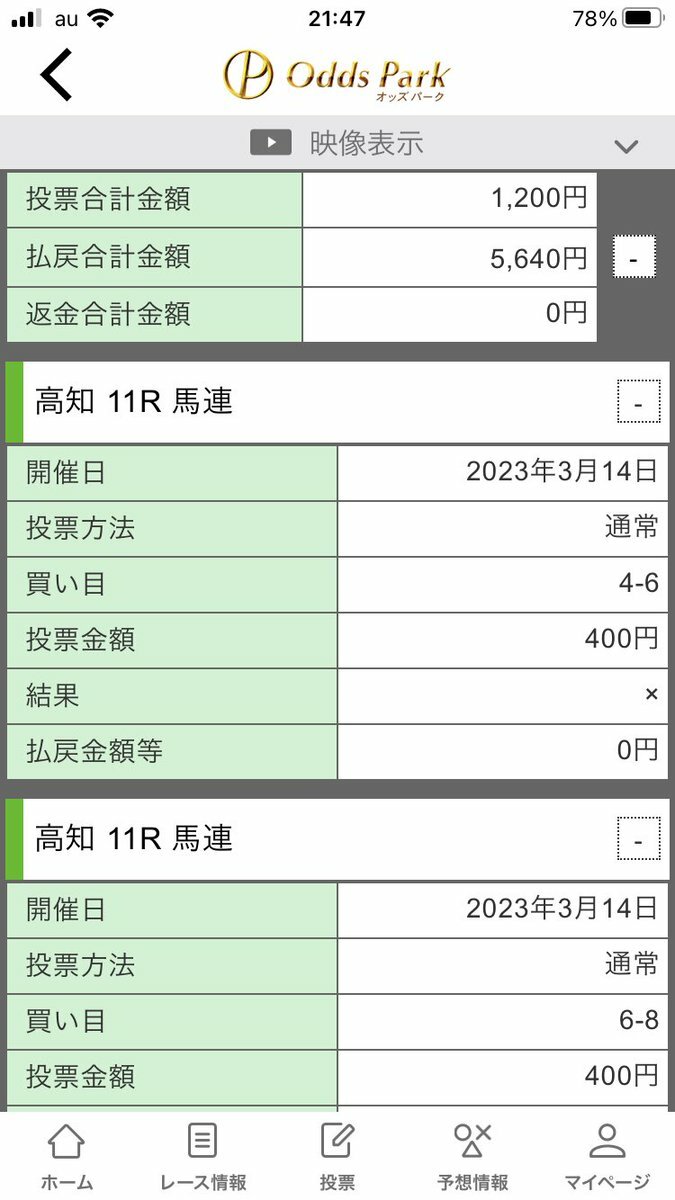The height and width of the screenshot is (1200, 675).
Task: Collapse the 馬連 4-6 bet section
Action: coord(638,403)
